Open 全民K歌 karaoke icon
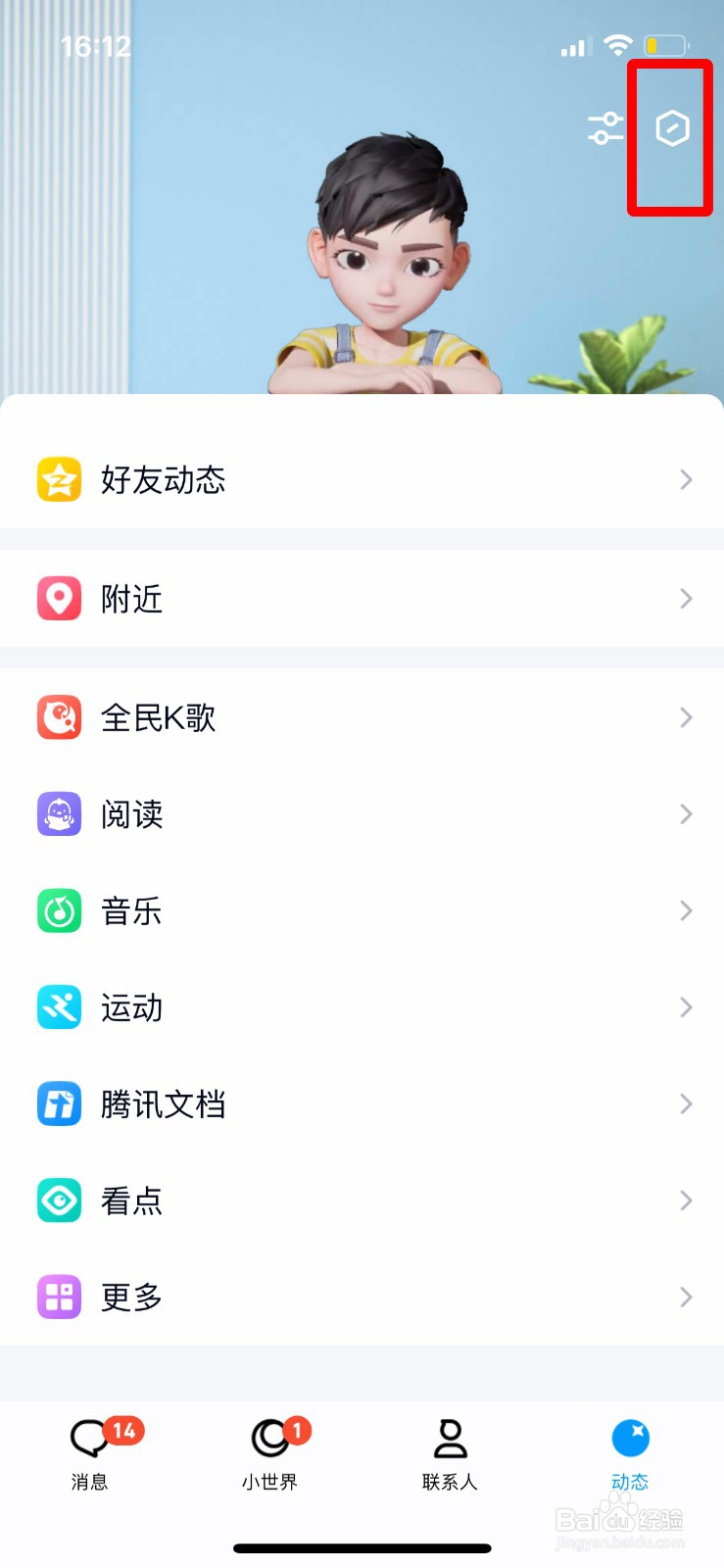724x1568 pixels. pos(59,717)
